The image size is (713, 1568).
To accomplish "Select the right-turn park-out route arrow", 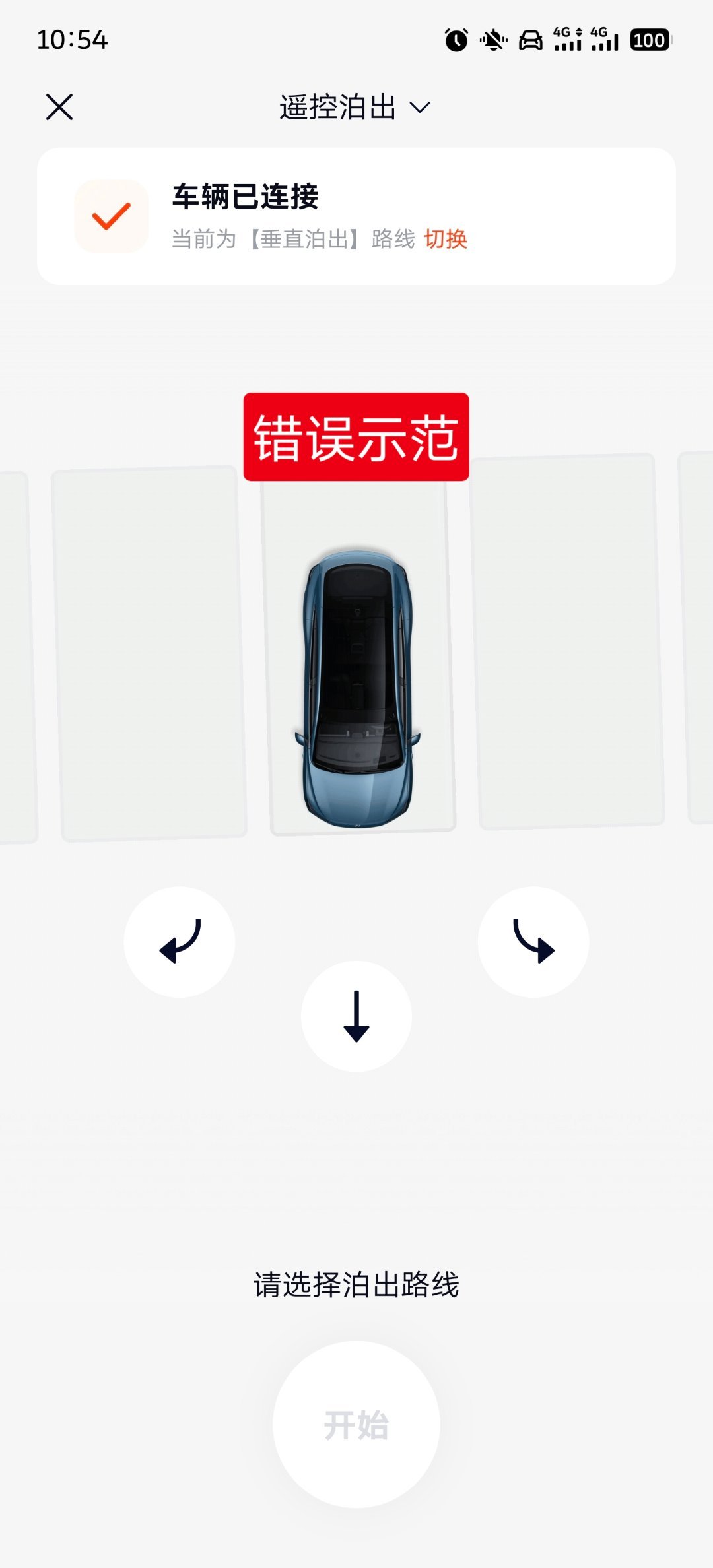I will (535, 942).
